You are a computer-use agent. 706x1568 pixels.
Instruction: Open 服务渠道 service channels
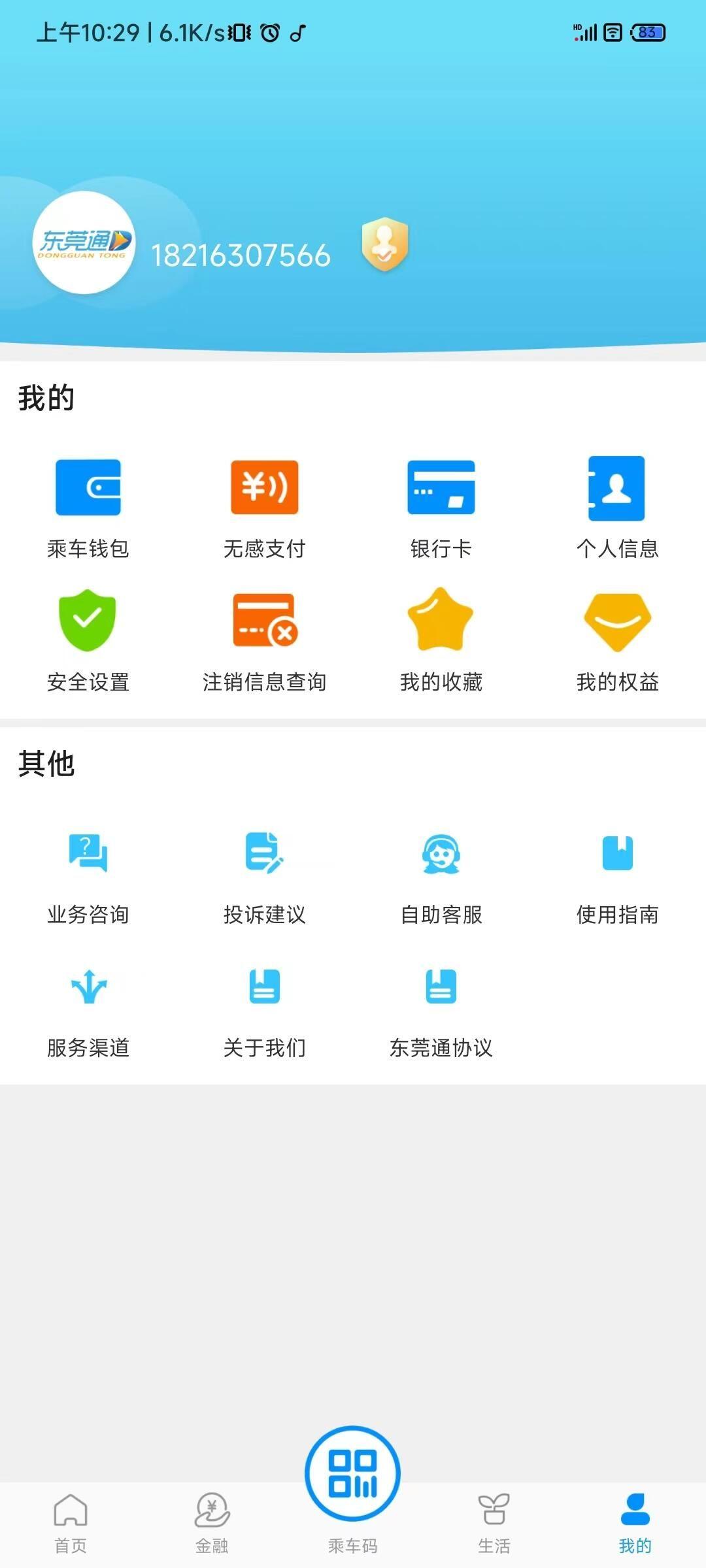click(88, 1013)
